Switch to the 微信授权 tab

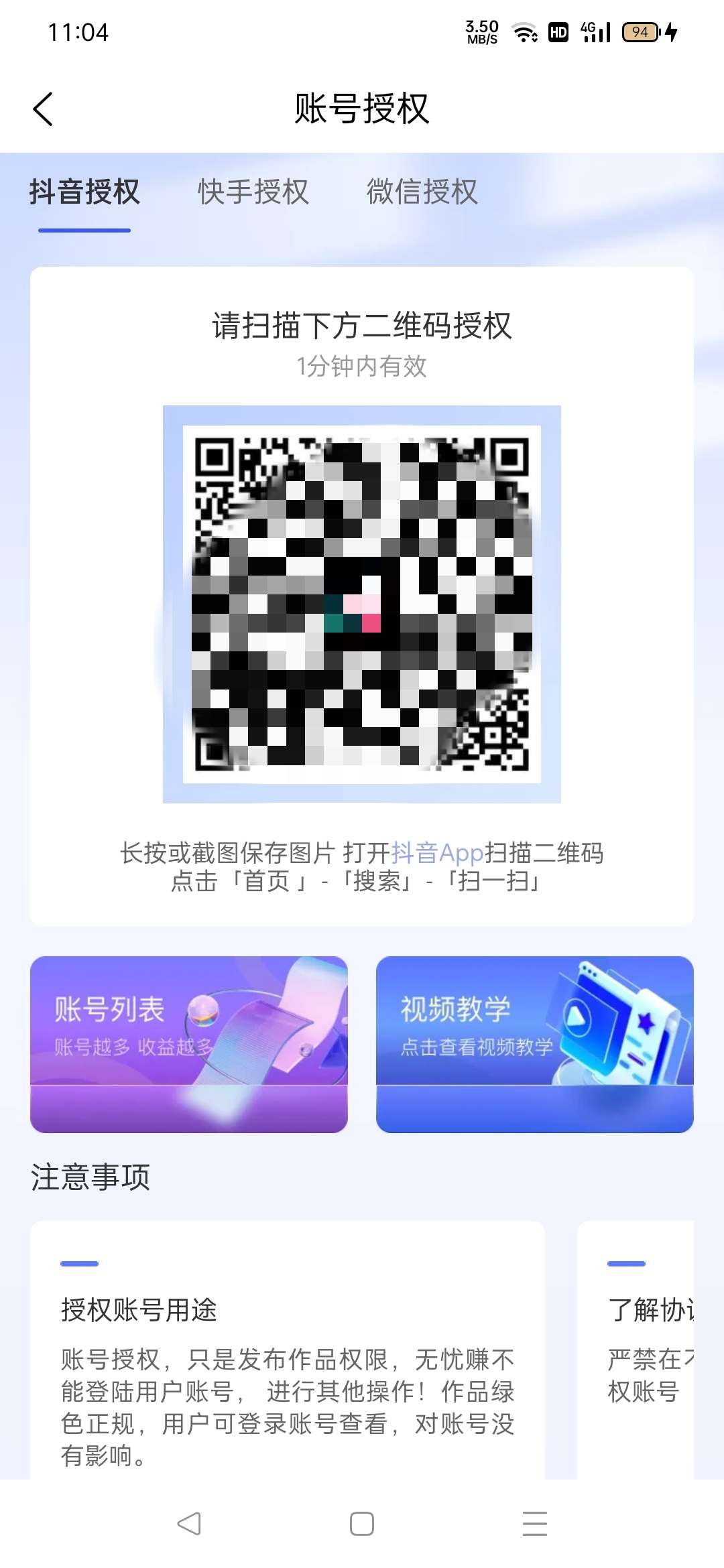(422, 192)
